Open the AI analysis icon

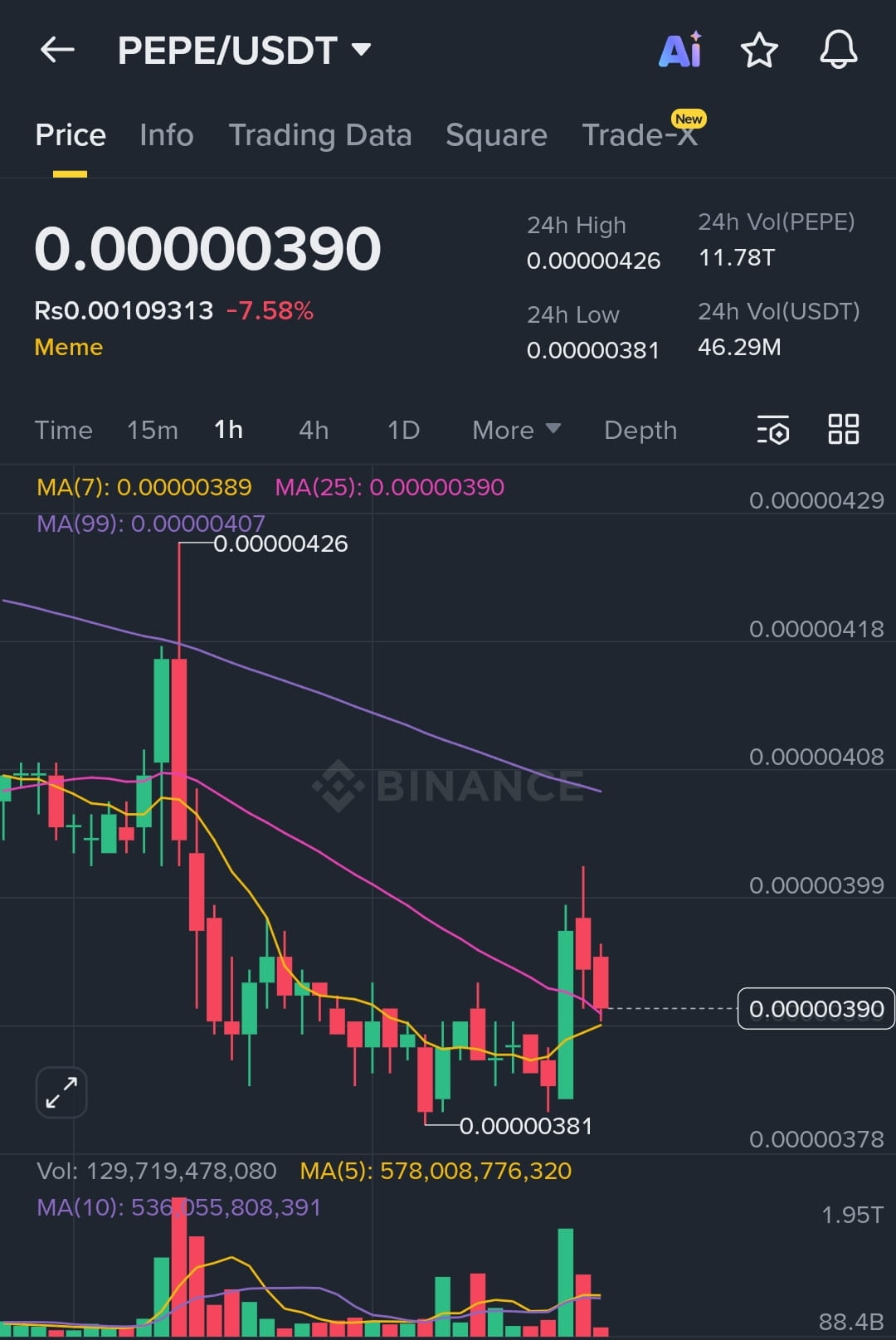(x=680, y=51)
